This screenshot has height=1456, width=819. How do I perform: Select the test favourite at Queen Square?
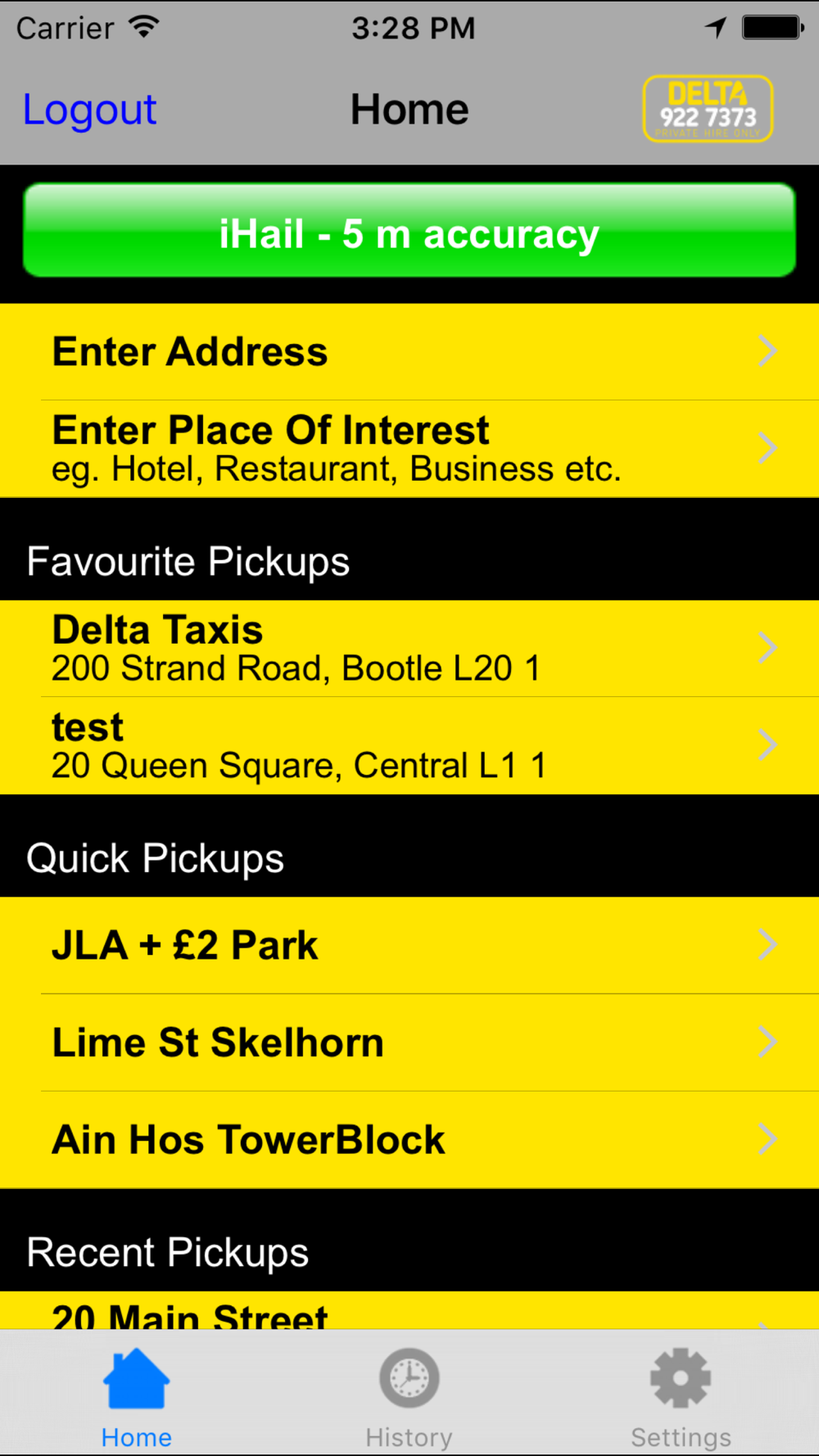coord(409,746)
